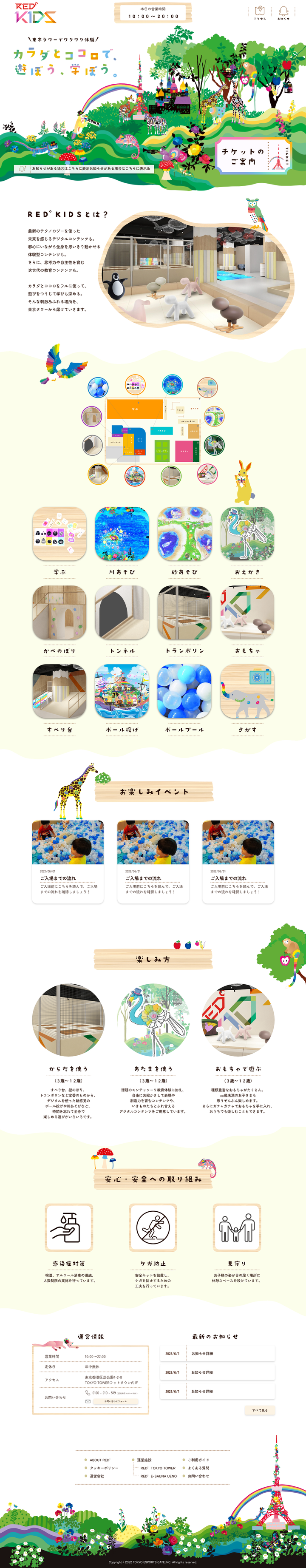This screenshot has height=1568, width=306.
Task: Open the アクセス map icon
Action: tap(260, 13)
